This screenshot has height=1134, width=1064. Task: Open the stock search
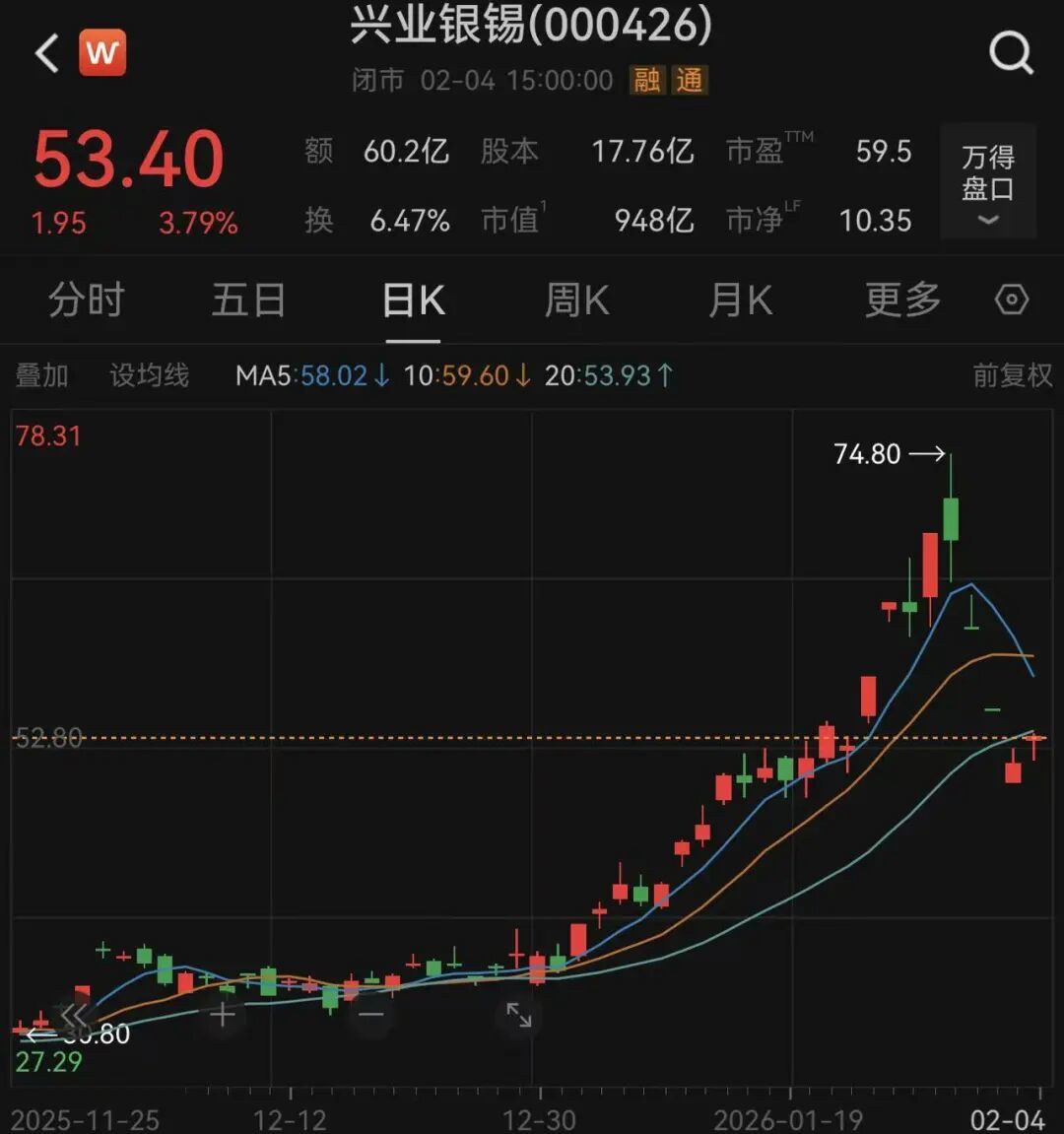pyautogui.click(x=1011, y=53)
